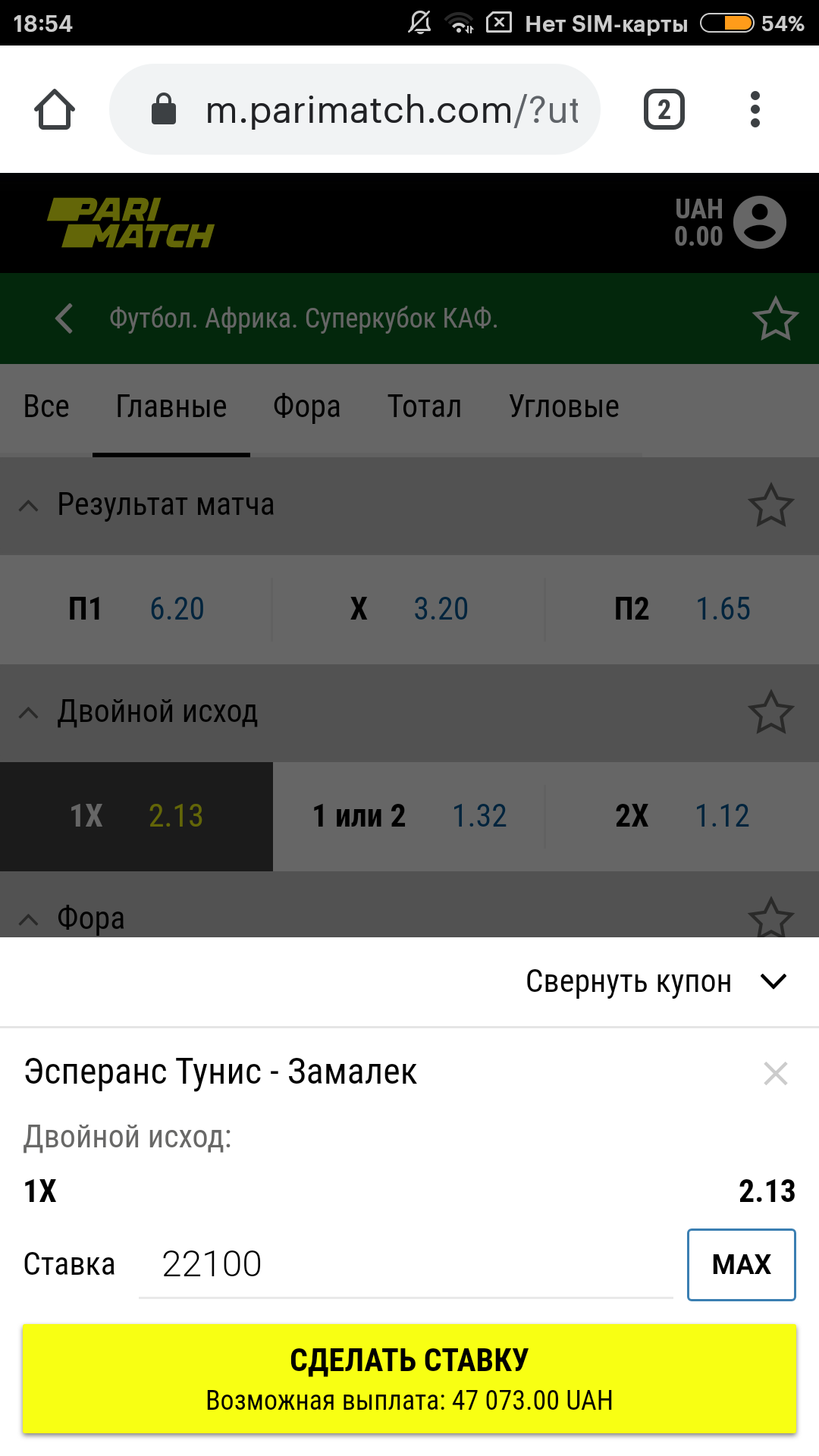
Task: Tap the address bar with parimatch URL
Action: 355,110
